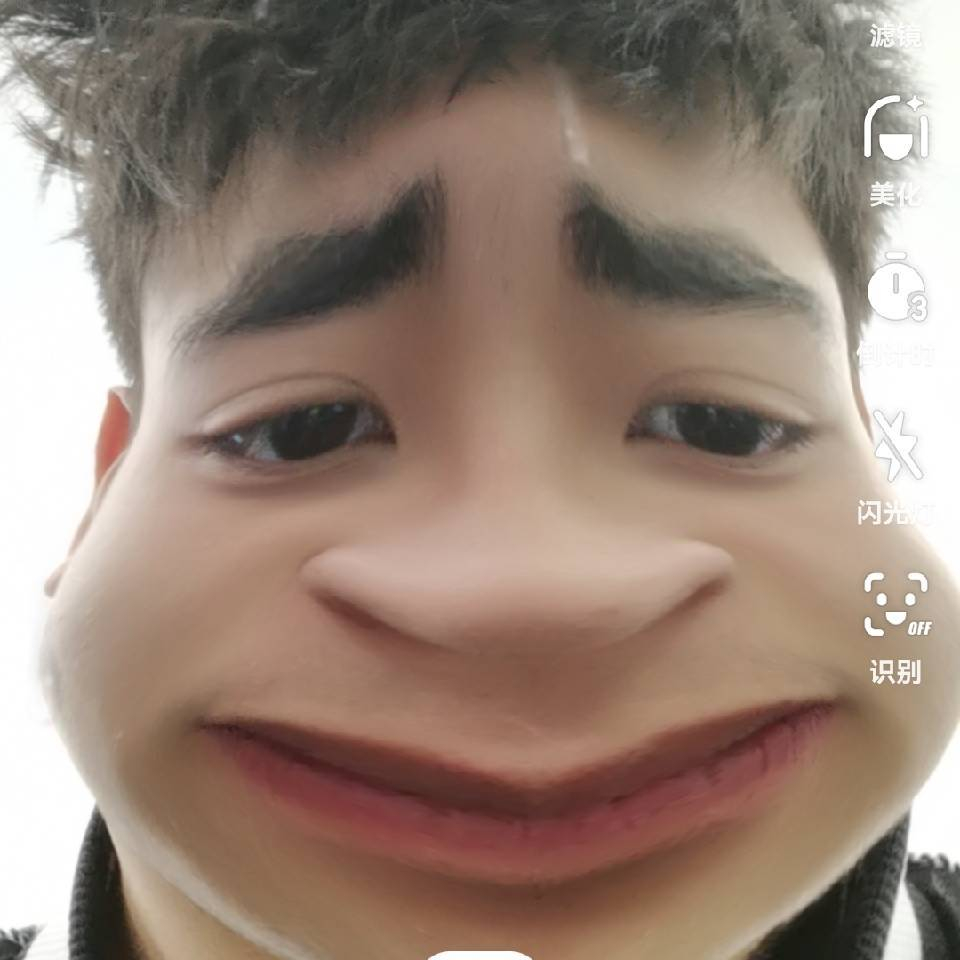Turn on 识别 face recognition
960x960 pixels.
pos(896,606)
